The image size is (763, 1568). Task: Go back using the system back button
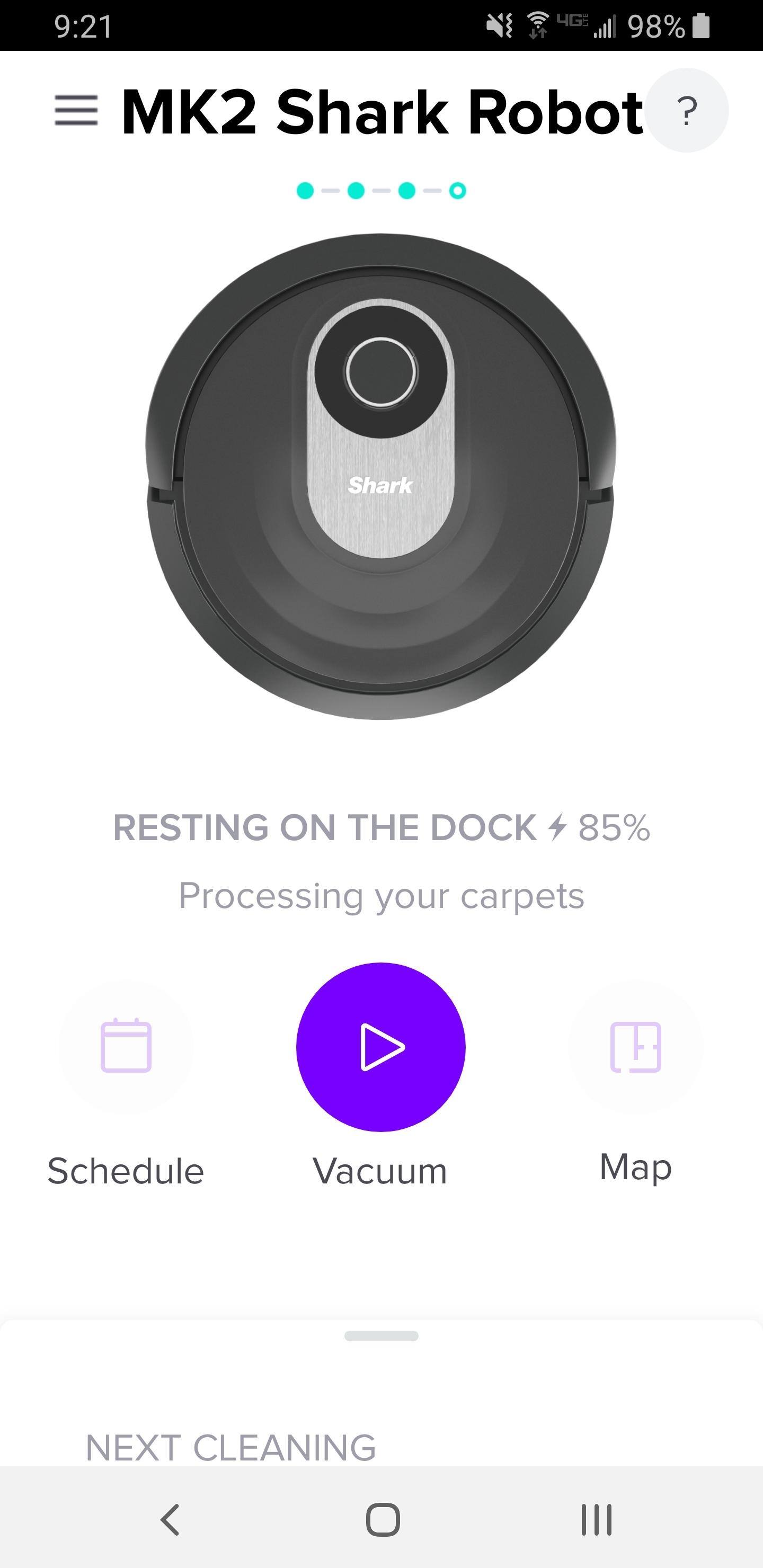(x=170, y=1520)
